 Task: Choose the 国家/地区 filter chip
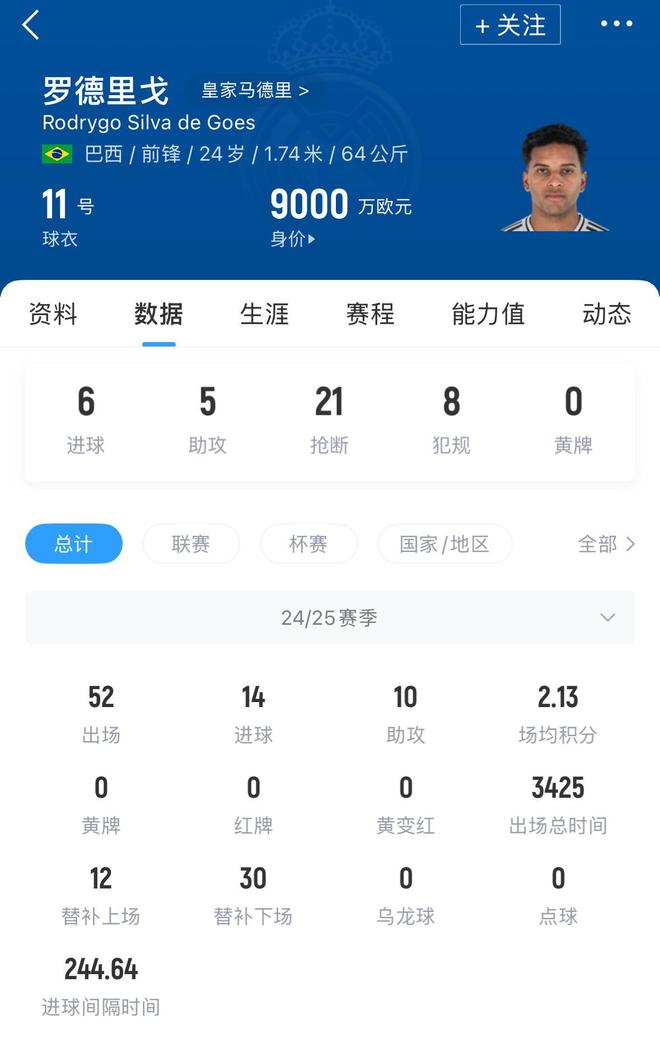coord(445,544)
